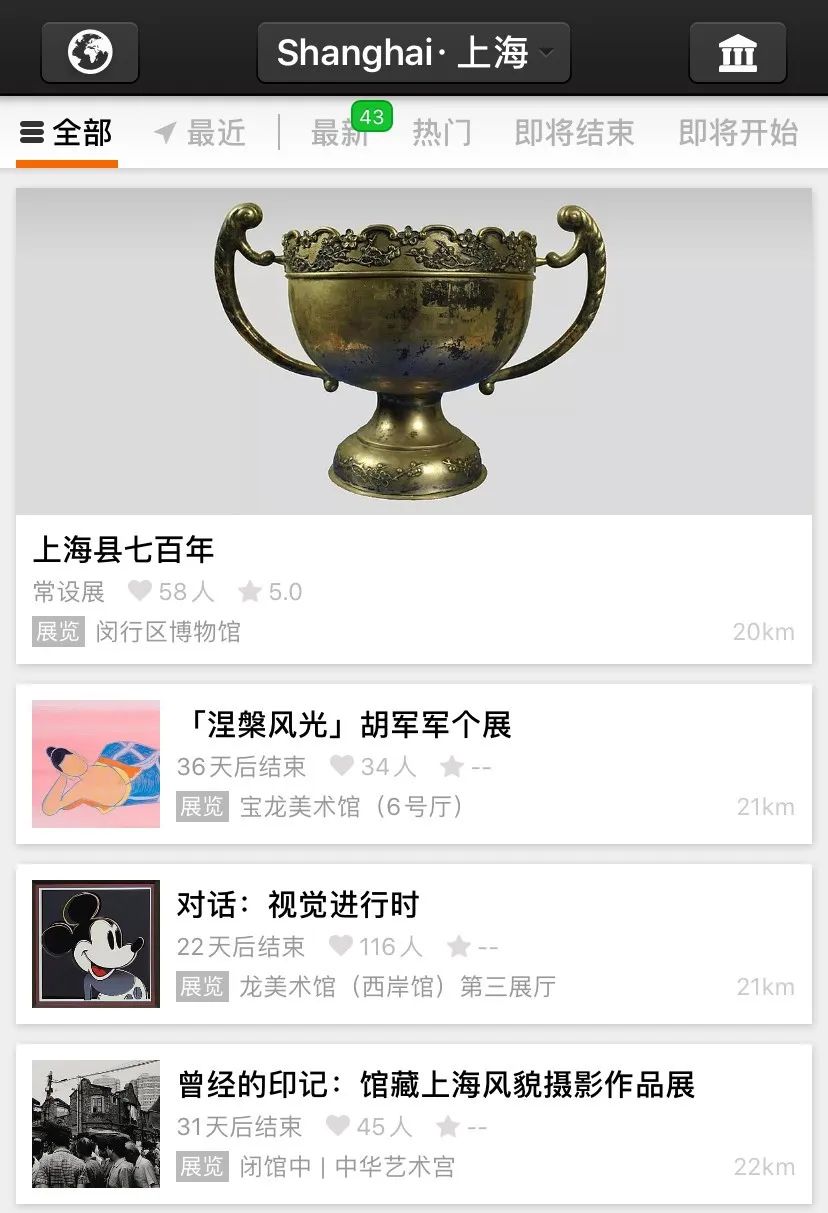
Task: Click the list icon beside 全部 tab
Action: [32, 132]
